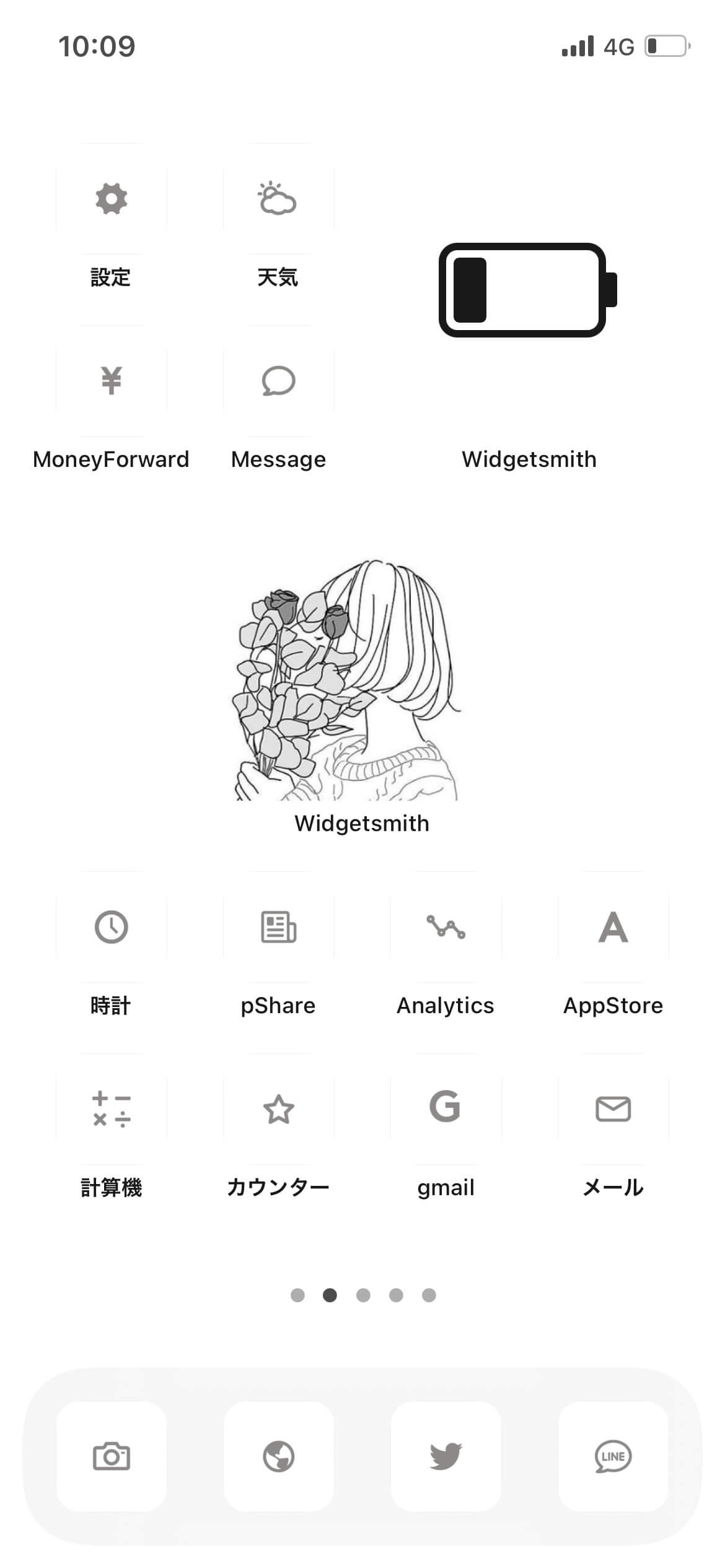
Task: Open the MoneyForward app
Action: click(x=112, y=381)
